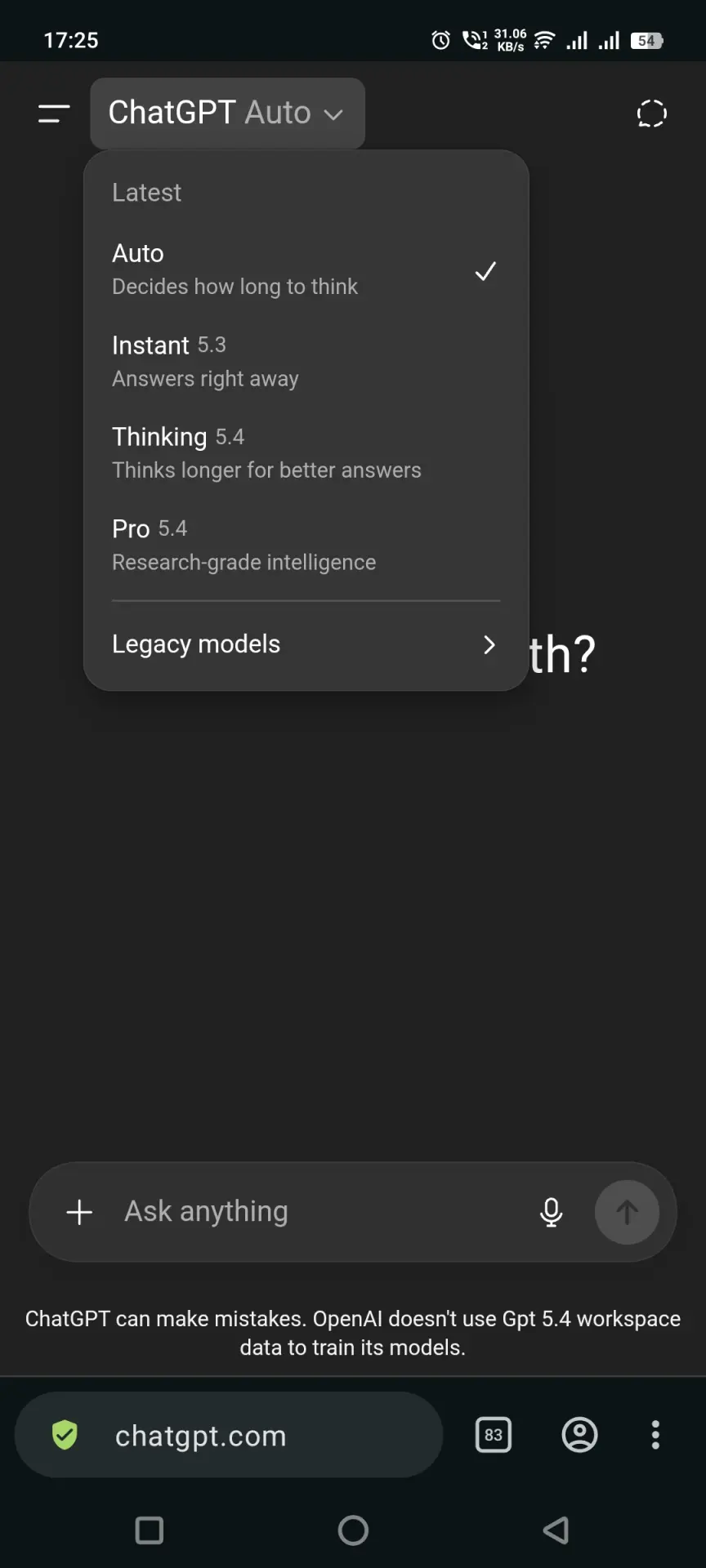Pick the Pro 5.4 model

[x=306, y=545]
